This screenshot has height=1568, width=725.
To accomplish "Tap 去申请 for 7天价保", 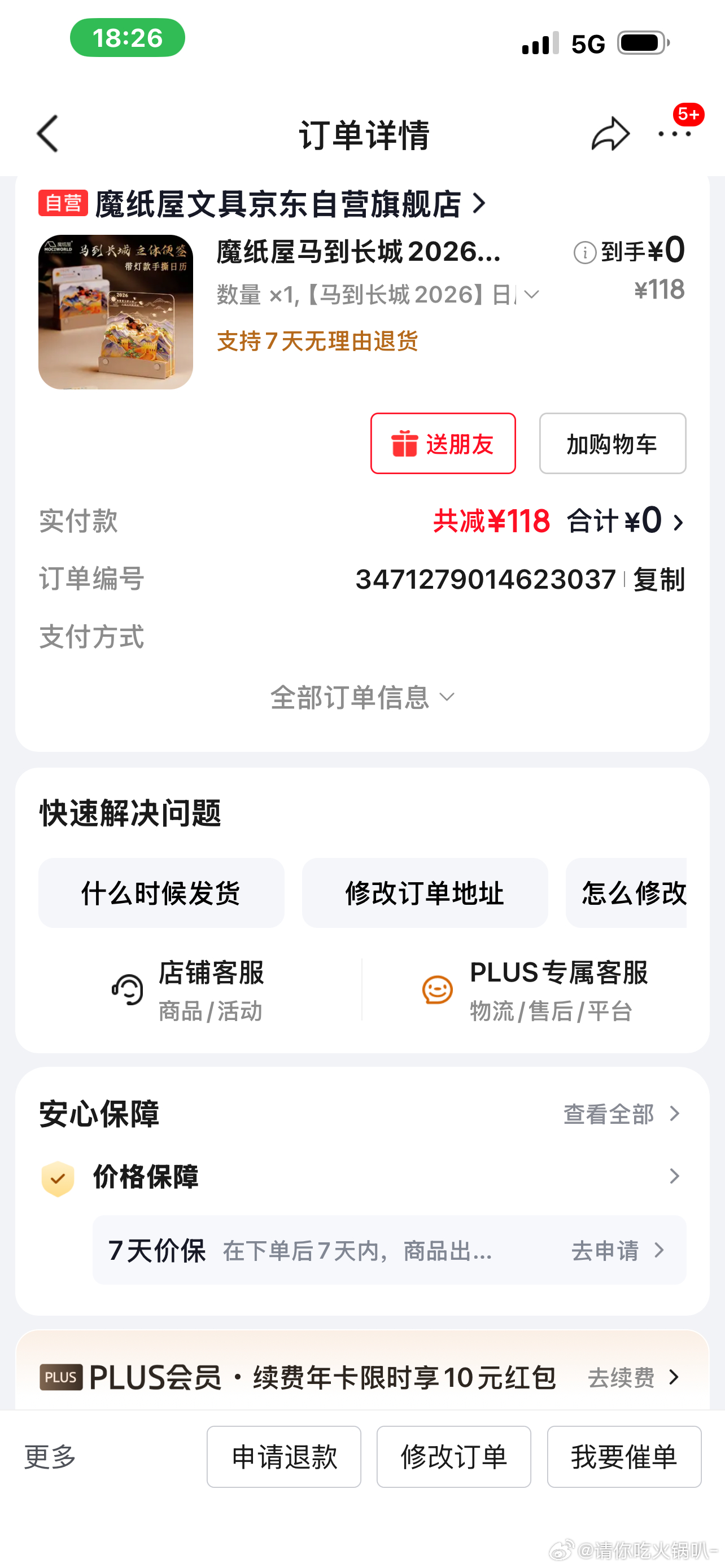I will [617, 1251].
